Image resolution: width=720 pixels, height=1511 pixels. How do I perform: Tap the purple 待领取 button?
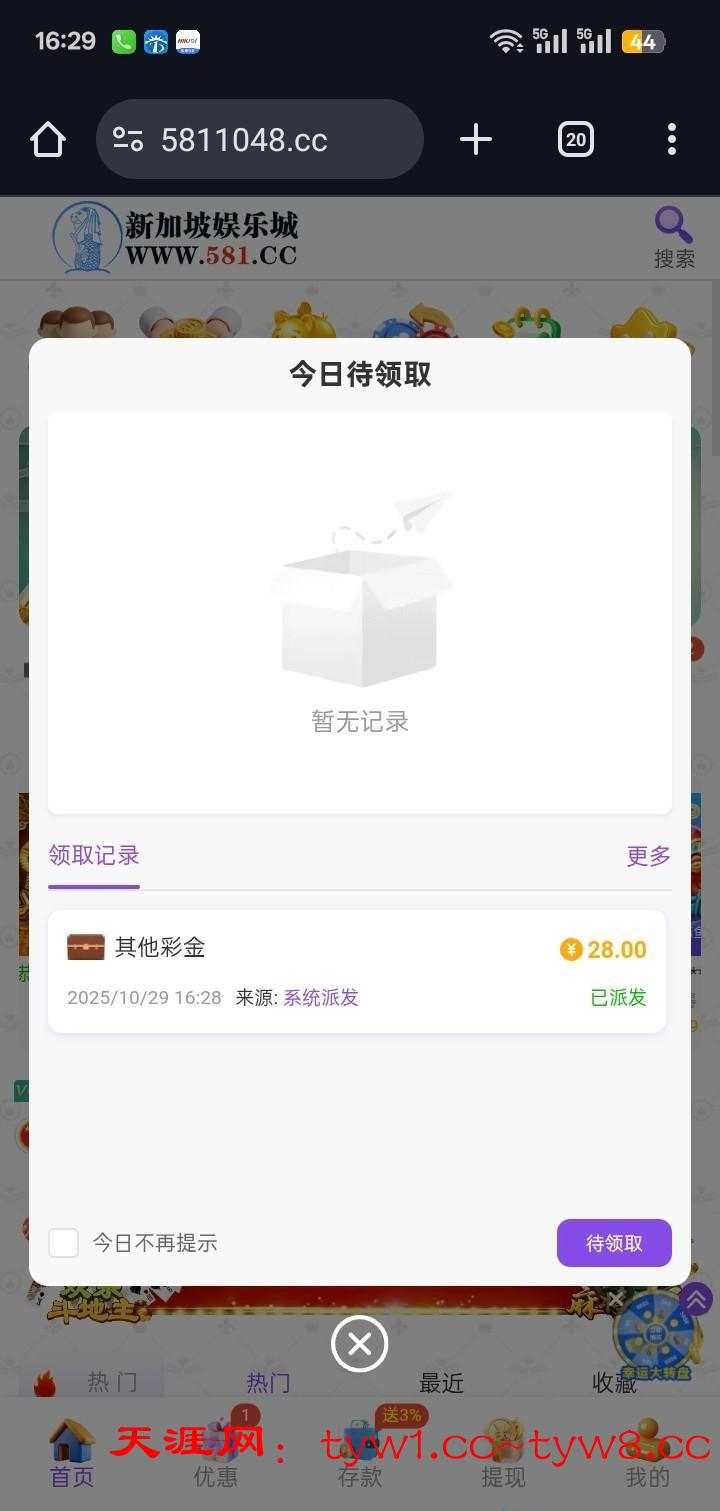(614, 1243)
